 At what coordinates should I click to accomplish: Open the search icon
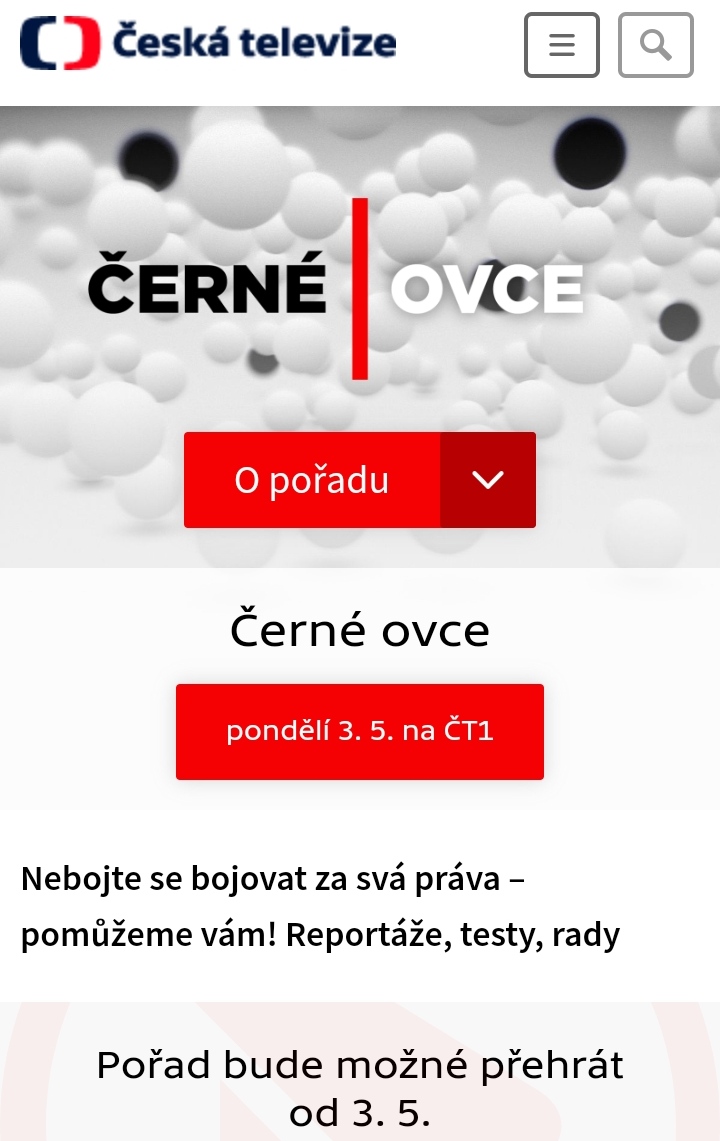[x=656, y=45]
